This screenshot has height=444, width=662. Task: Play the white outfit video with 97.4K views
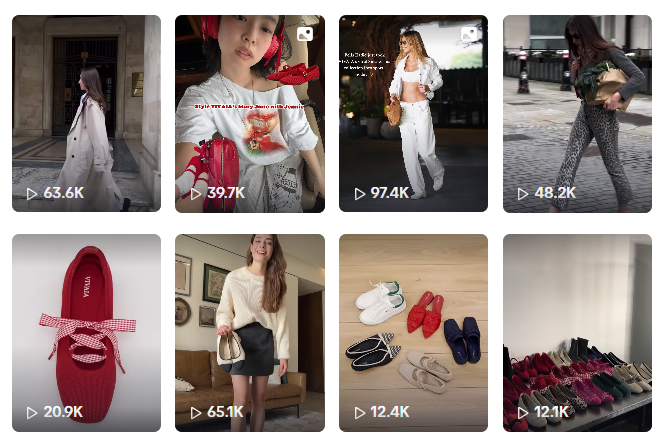coord(413,113)
